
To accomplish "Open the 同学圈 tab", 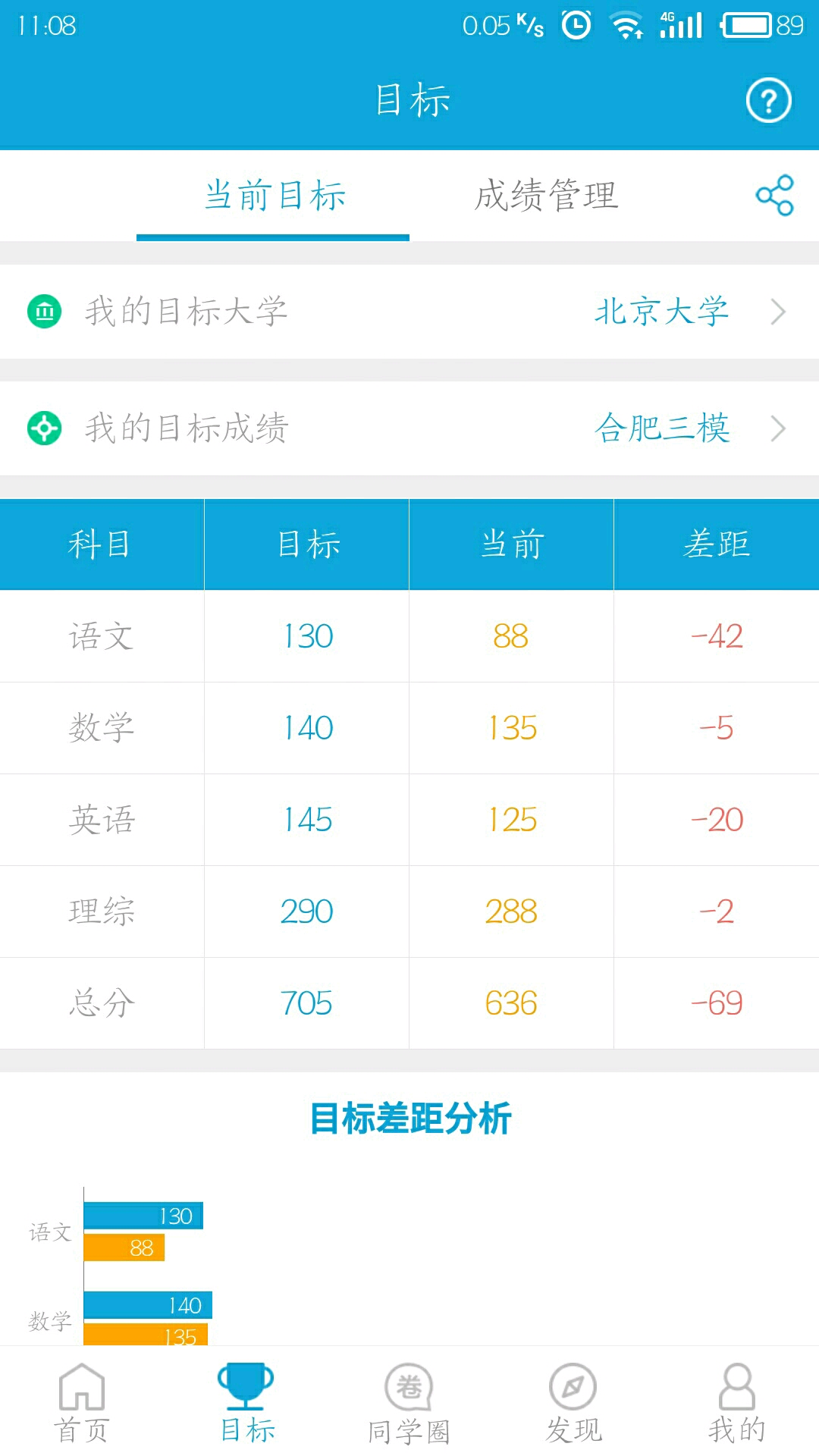I will coord(409,1403).
